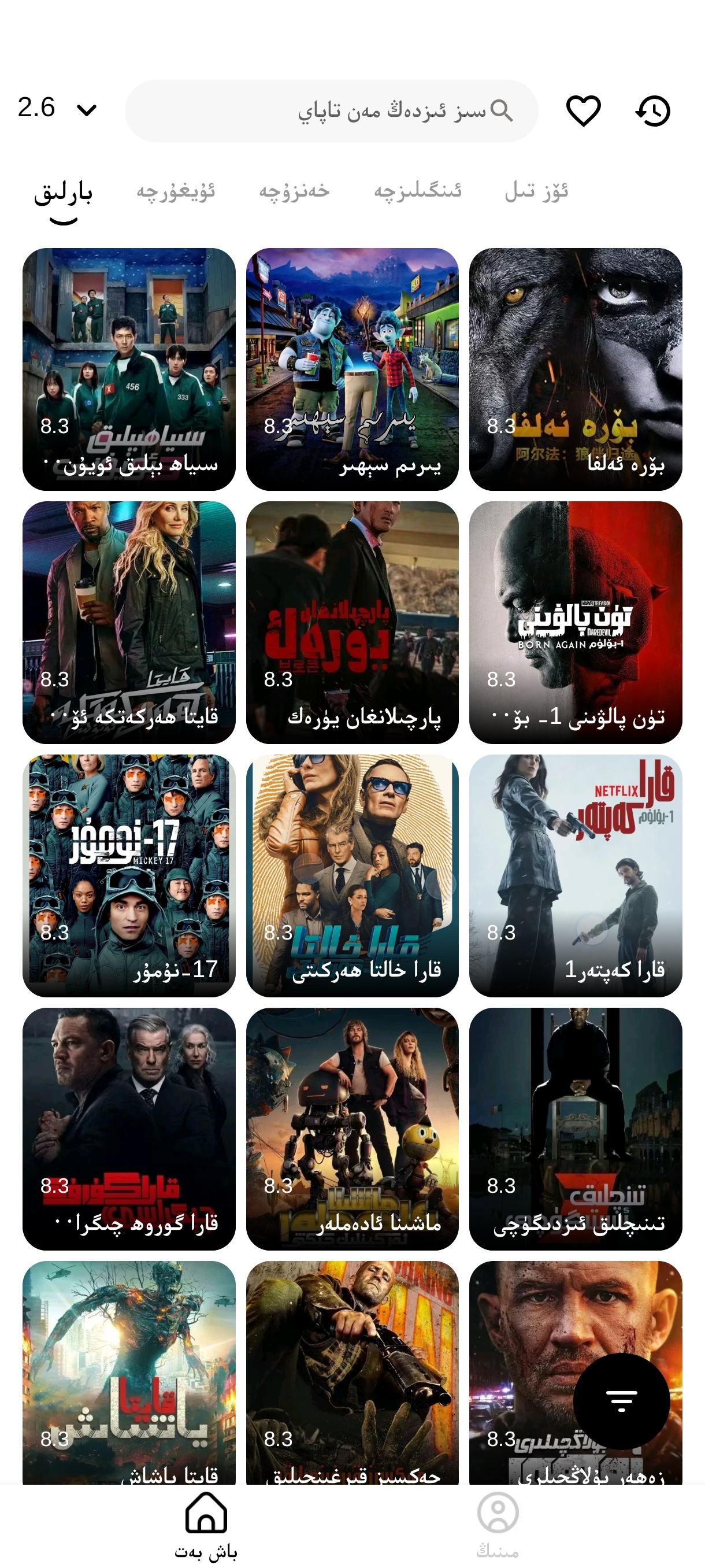This screenshot has height=1568, width=705.
Task: Expand the 2.6 dropdown
Action: coord(57,108)
